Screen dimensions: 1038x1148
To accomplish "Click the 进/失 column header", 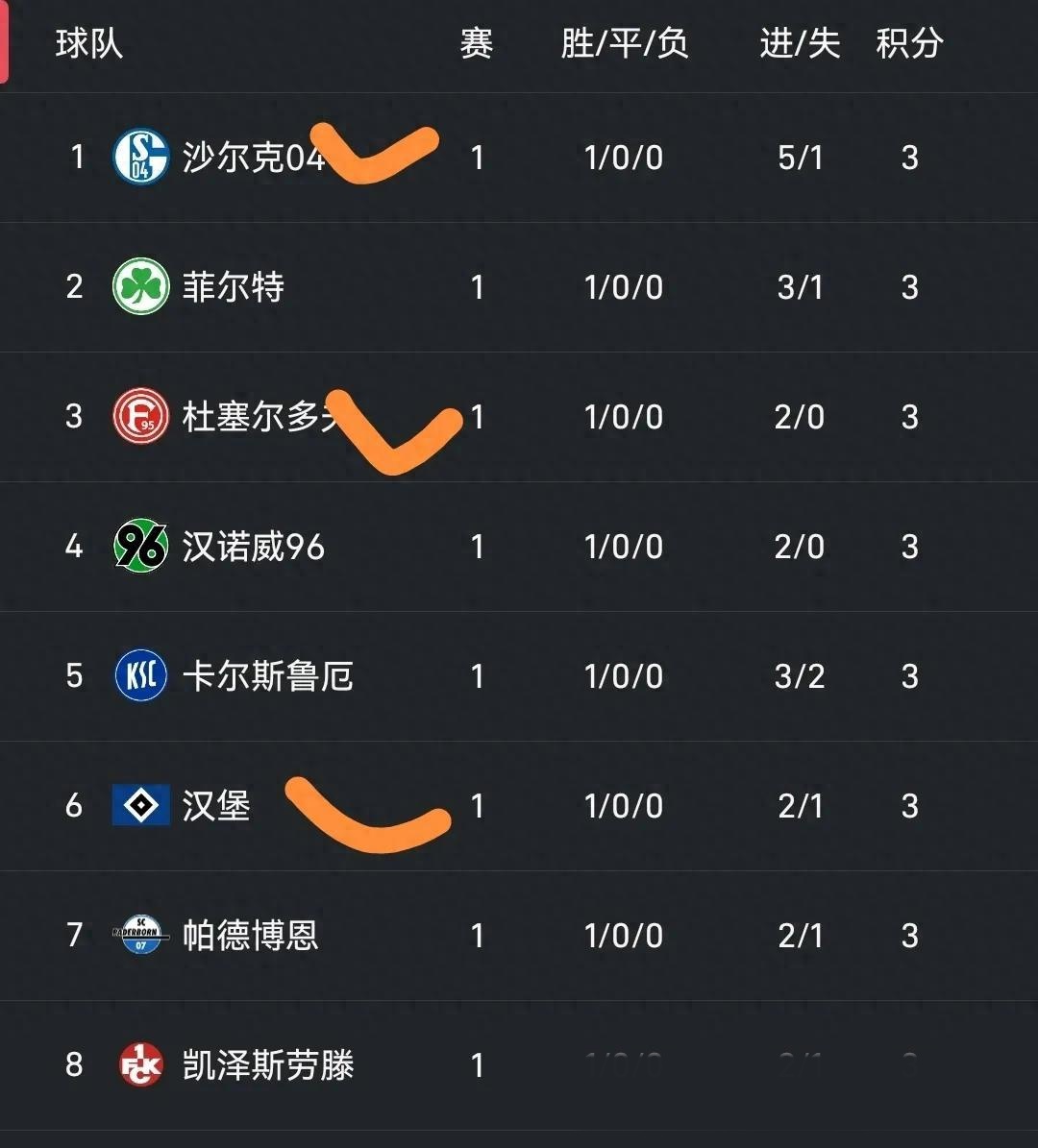I will click(798, 43).
